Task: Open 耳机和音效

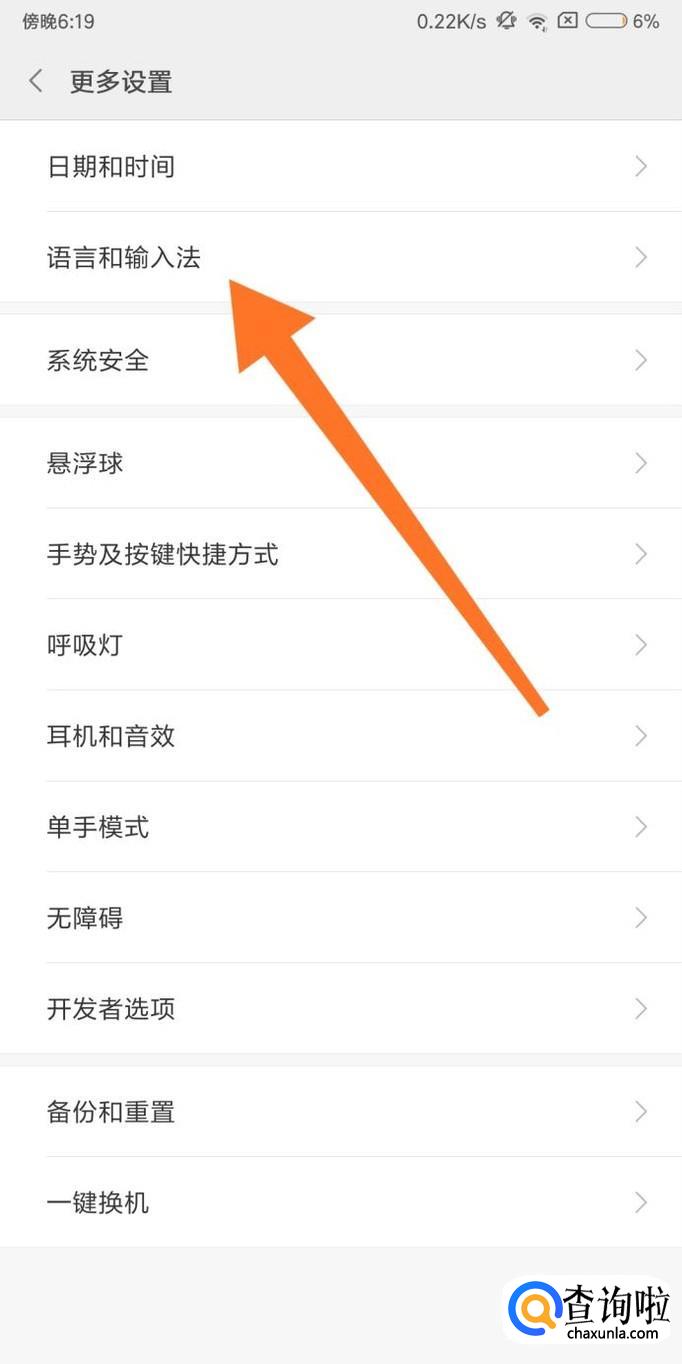Action: pyautogui.click(x=341, y=736)
